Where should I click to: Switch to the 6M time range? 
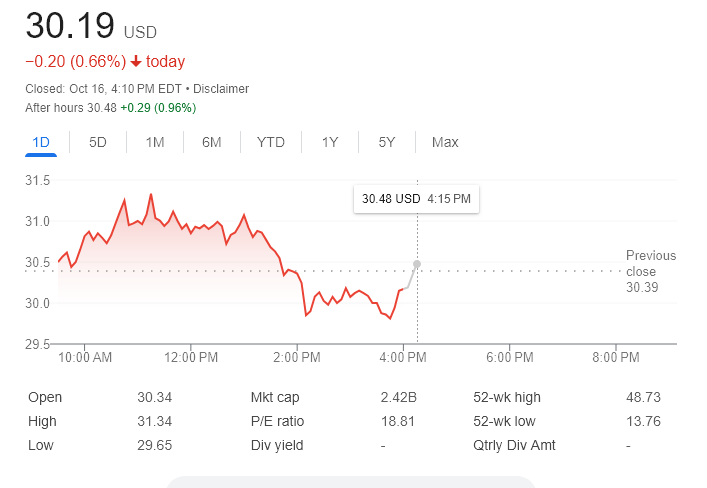tap(212, 142)
